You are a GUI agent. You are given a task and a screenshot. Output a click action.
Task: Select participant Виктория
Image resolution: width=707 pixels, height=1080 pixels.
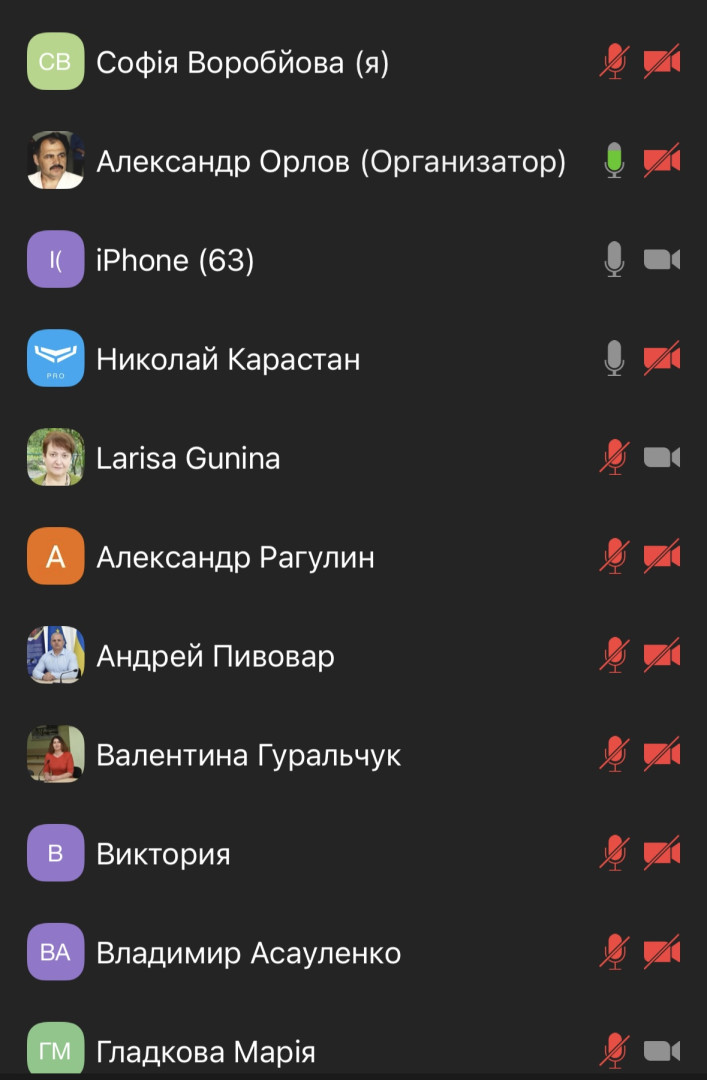(x=163, y=854)
